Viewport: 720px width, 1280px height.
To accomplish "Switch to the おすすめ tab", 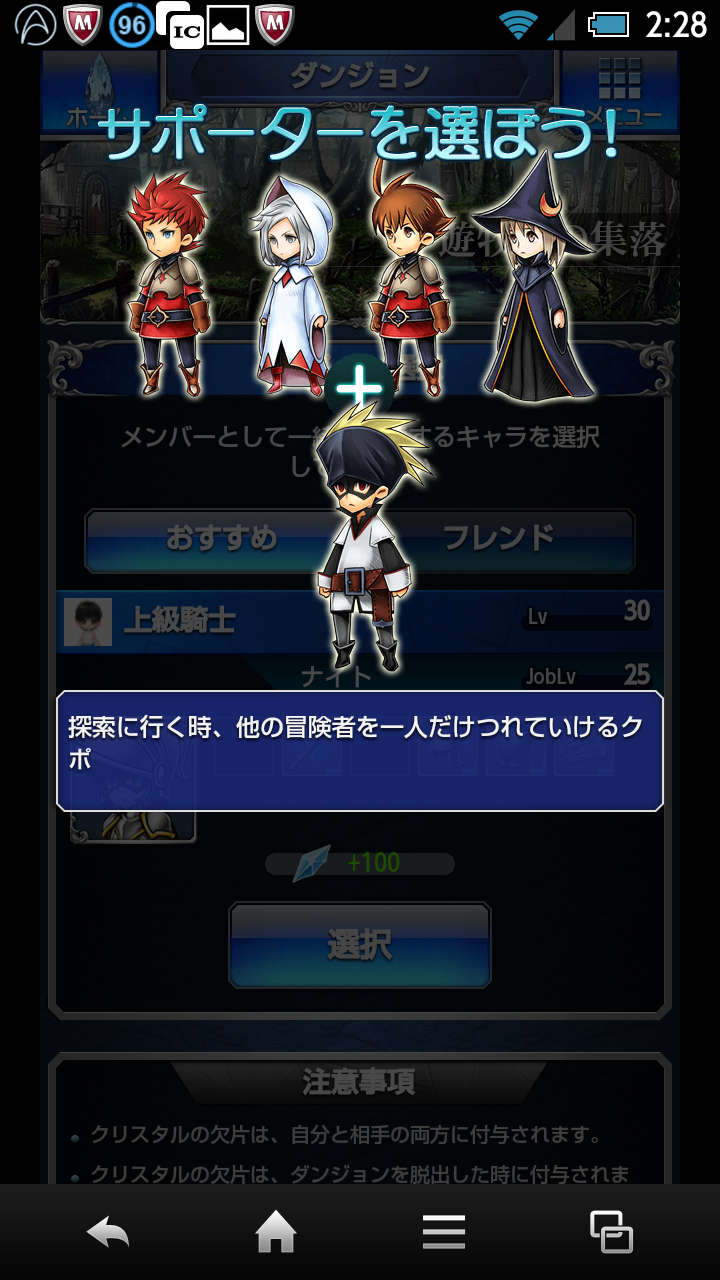I will (220, 539).
